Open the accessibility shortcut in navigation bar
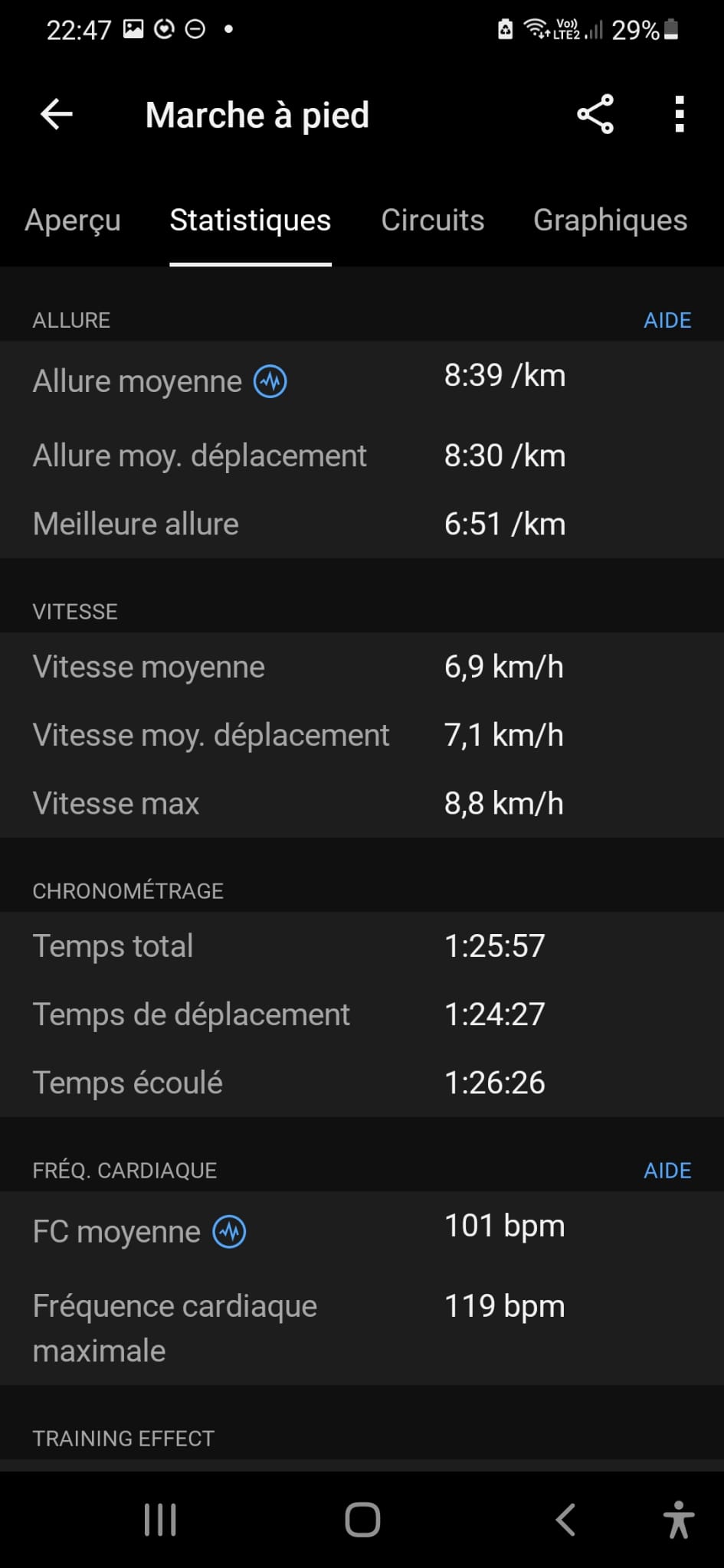This screenshot has height=1568, width=724. [679, 1520]
